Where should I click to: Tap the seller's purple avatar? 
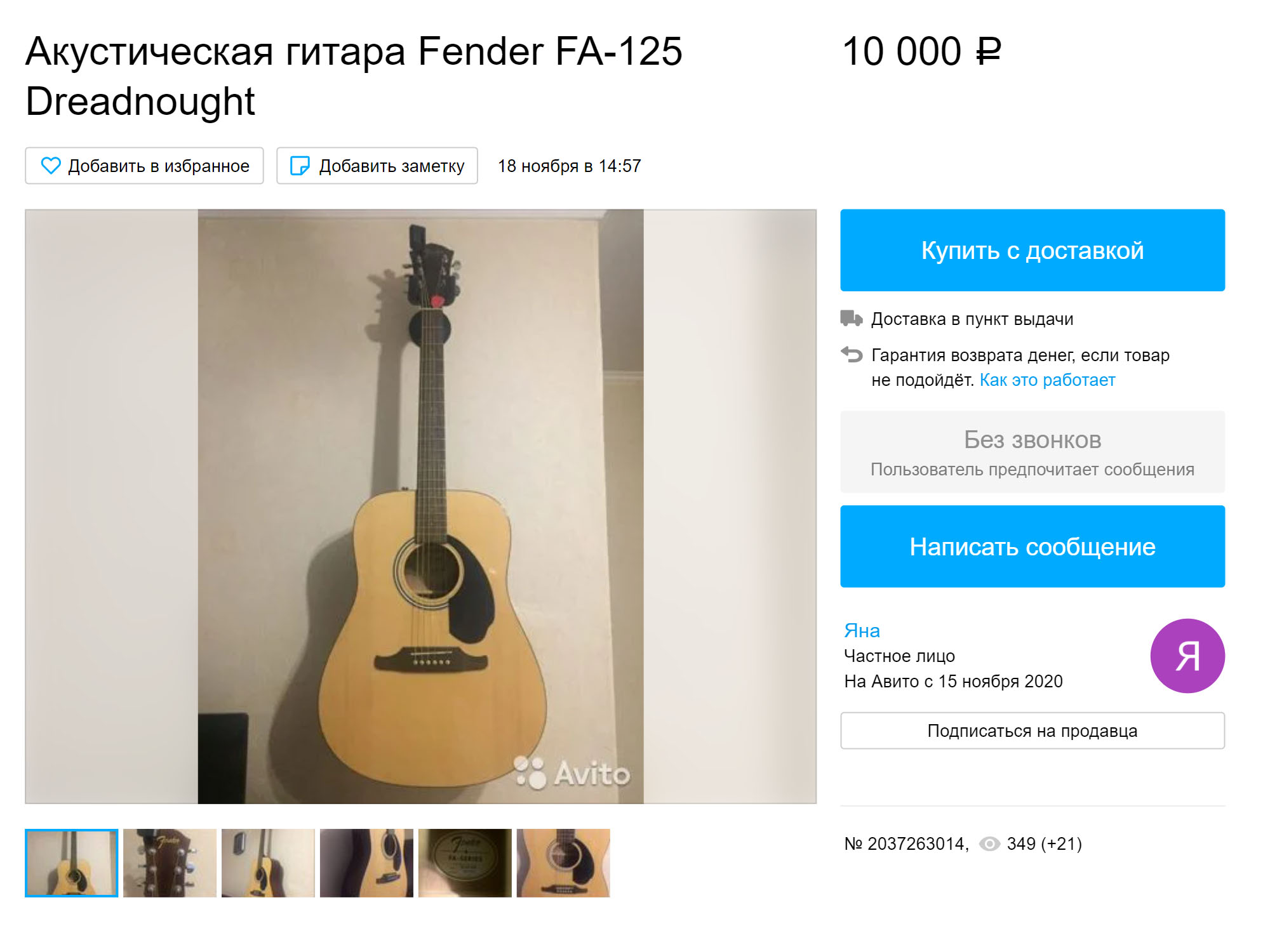tap(1187, 656)
